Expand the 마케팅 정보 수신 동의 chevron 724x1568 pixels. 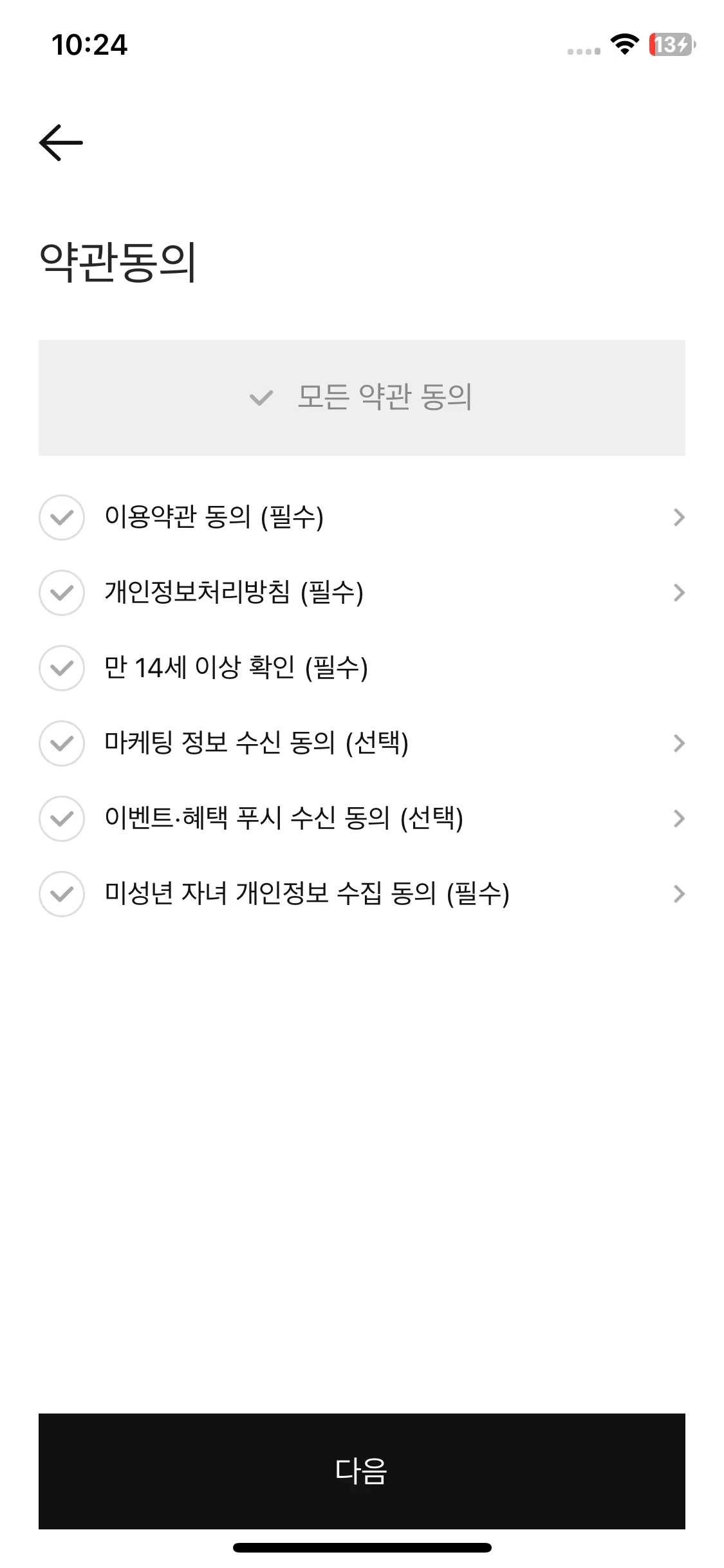coord(679,743)
